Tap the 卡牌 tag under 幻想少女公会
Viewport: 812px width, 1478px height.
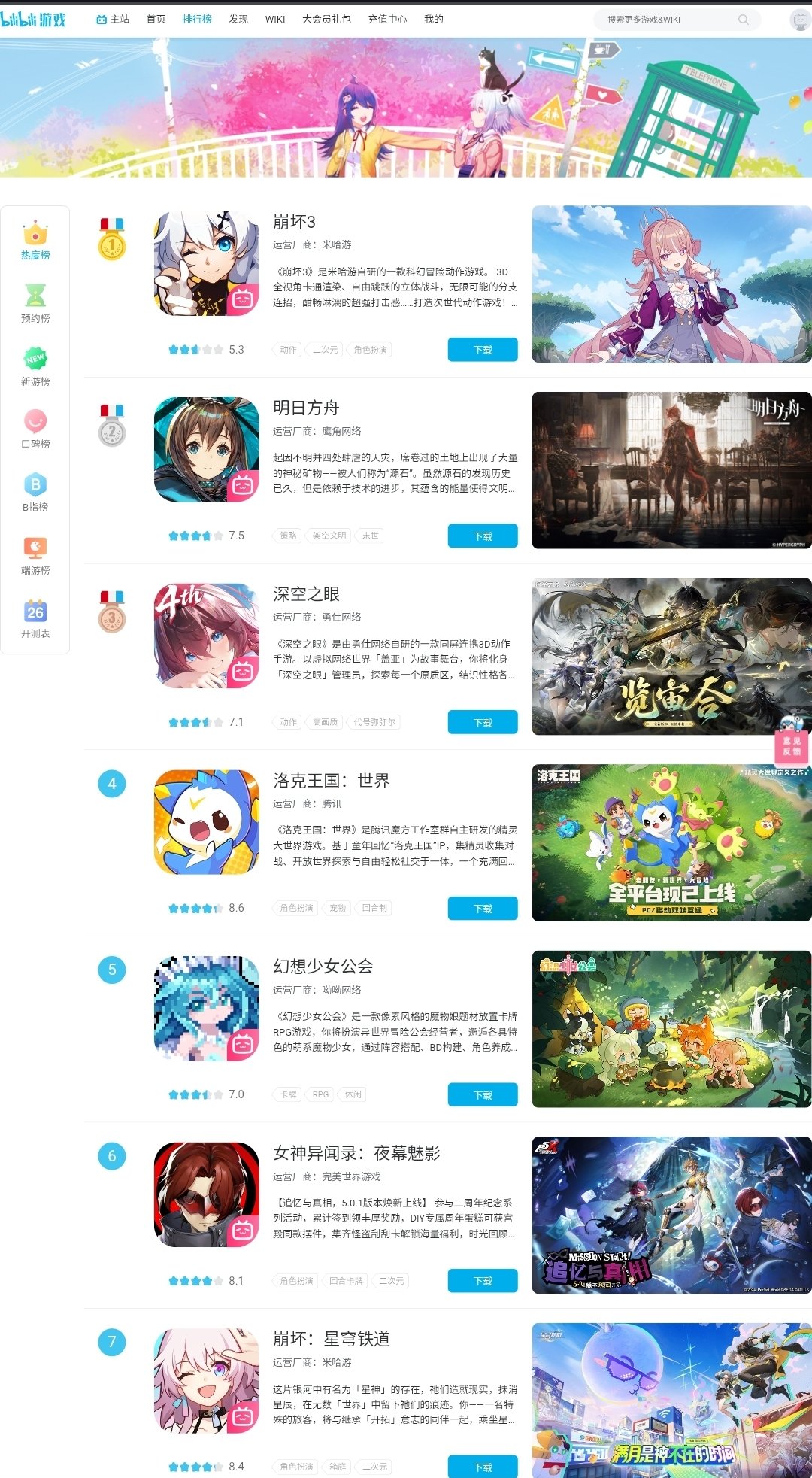tap(288, 1094)
